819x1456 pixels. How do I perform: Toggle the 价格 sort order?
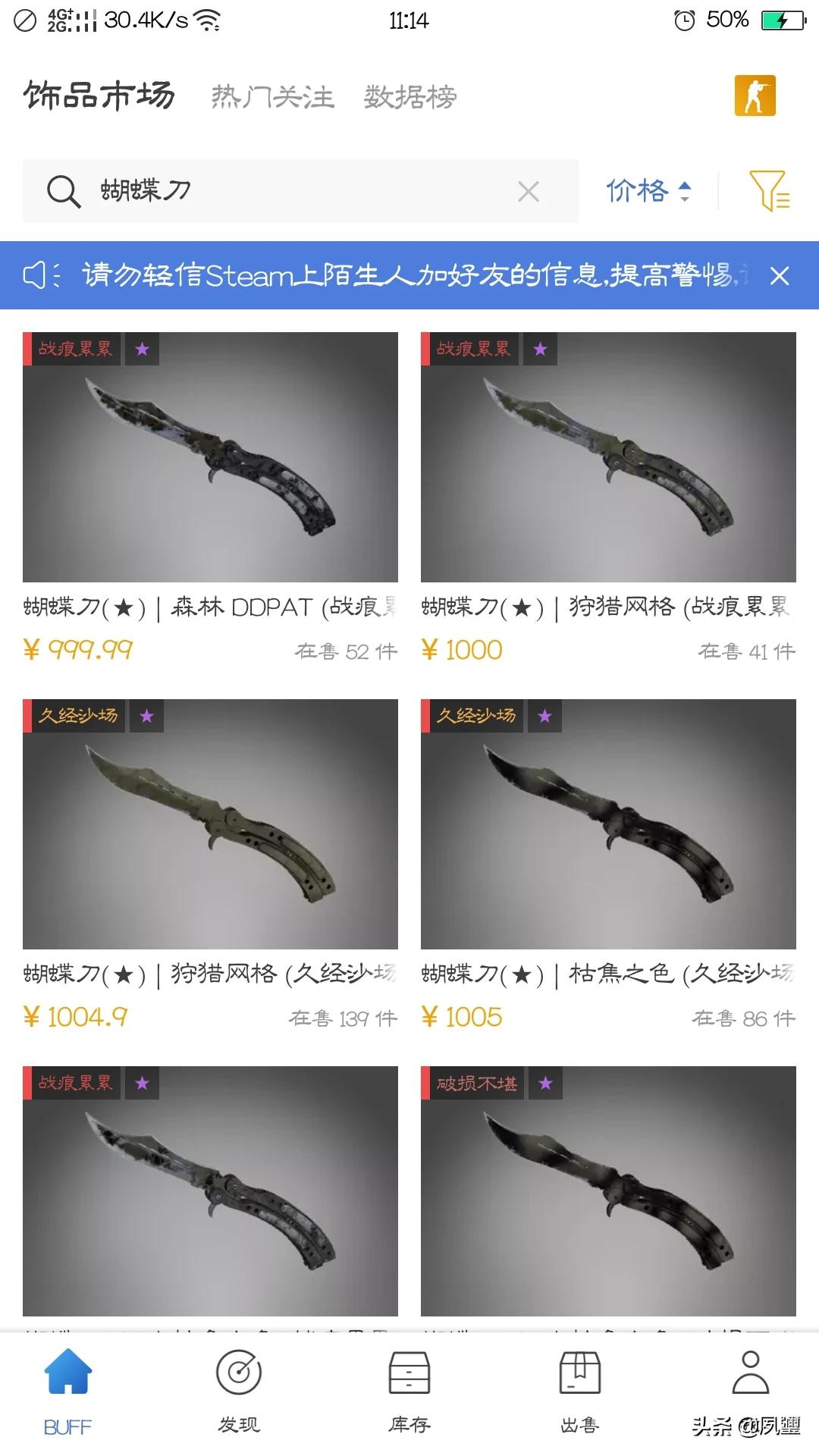click(648, 191)
